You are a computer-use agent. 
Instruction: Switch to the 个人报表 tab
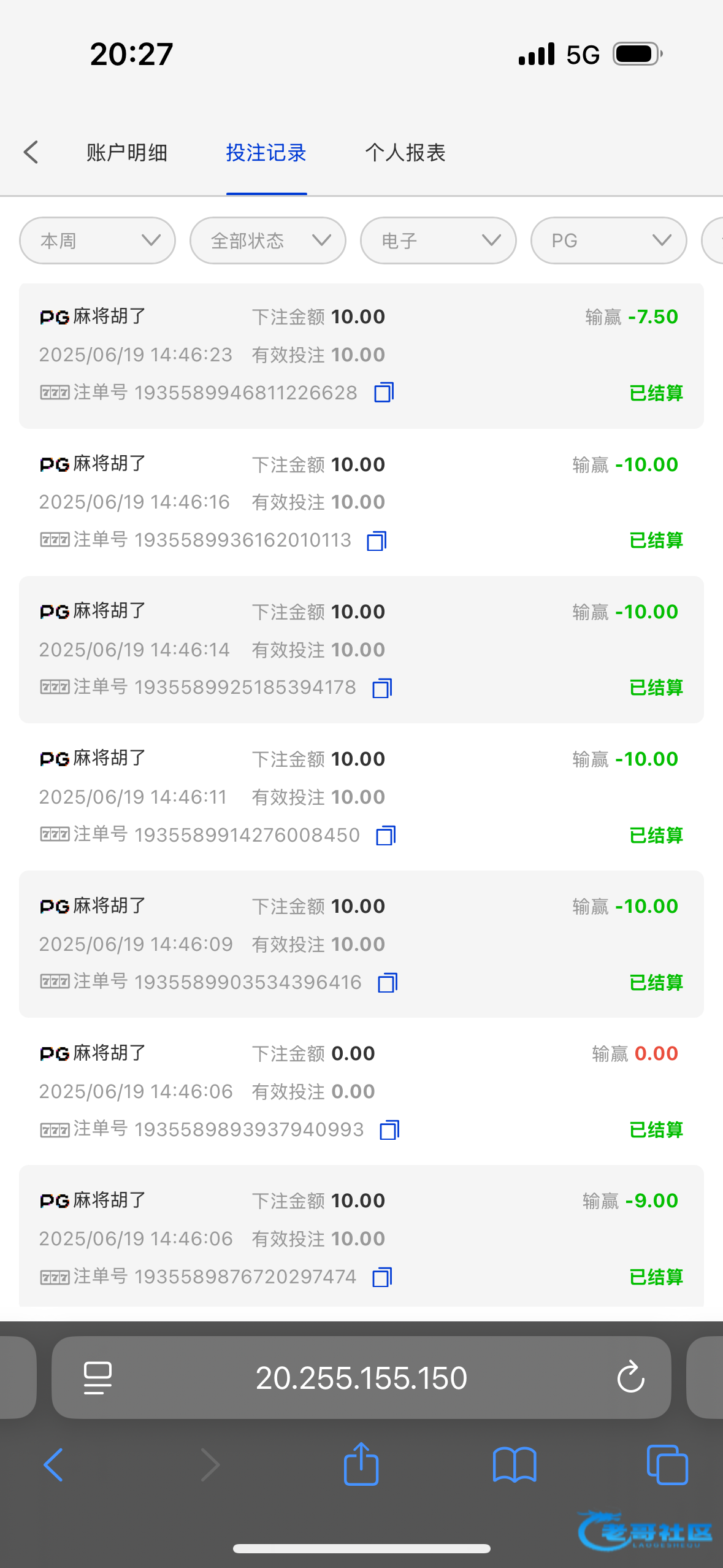pos(405,153)
